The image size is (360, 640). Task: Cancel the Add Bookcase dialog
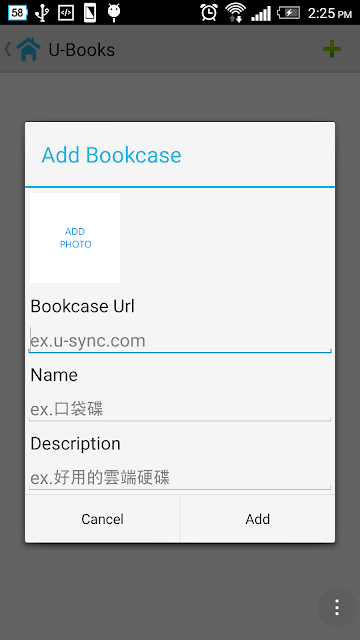tap(102, 519)
